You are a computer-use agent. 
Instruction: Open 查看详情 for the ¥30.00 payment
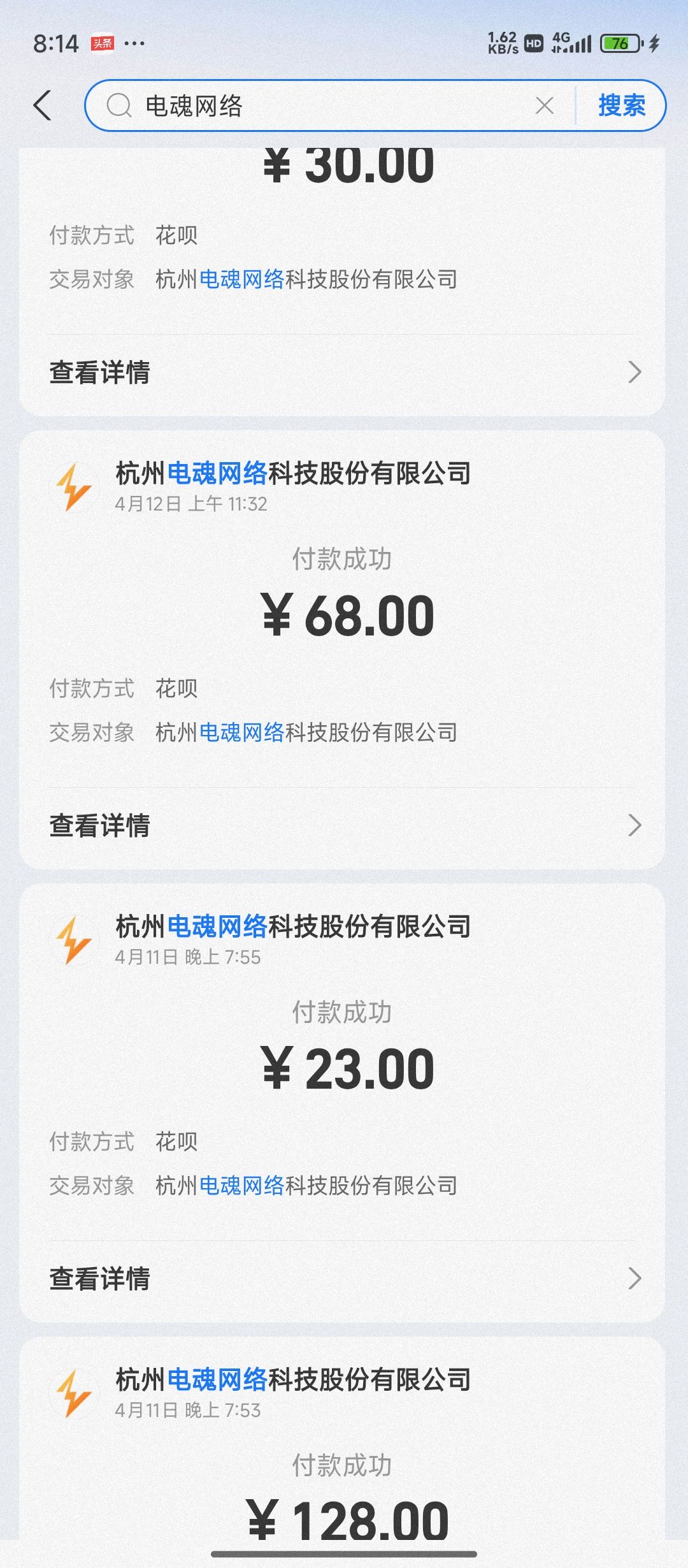tap(344, 372)
